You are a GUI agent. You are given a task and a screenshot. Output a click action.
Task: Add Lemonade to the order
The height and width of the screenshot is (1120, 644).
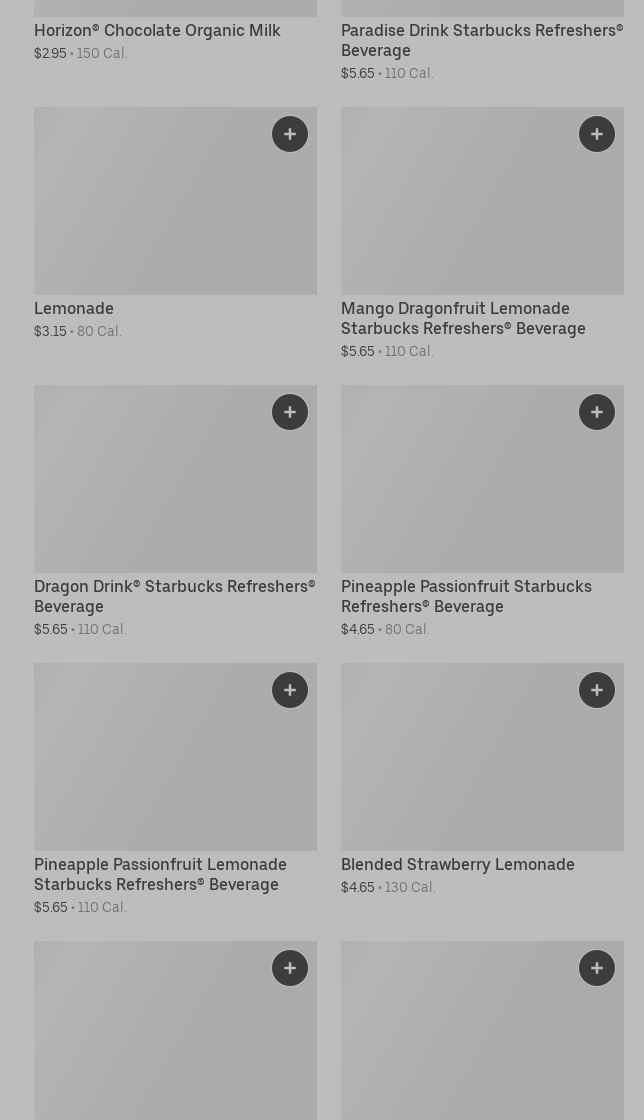(290, 134)
